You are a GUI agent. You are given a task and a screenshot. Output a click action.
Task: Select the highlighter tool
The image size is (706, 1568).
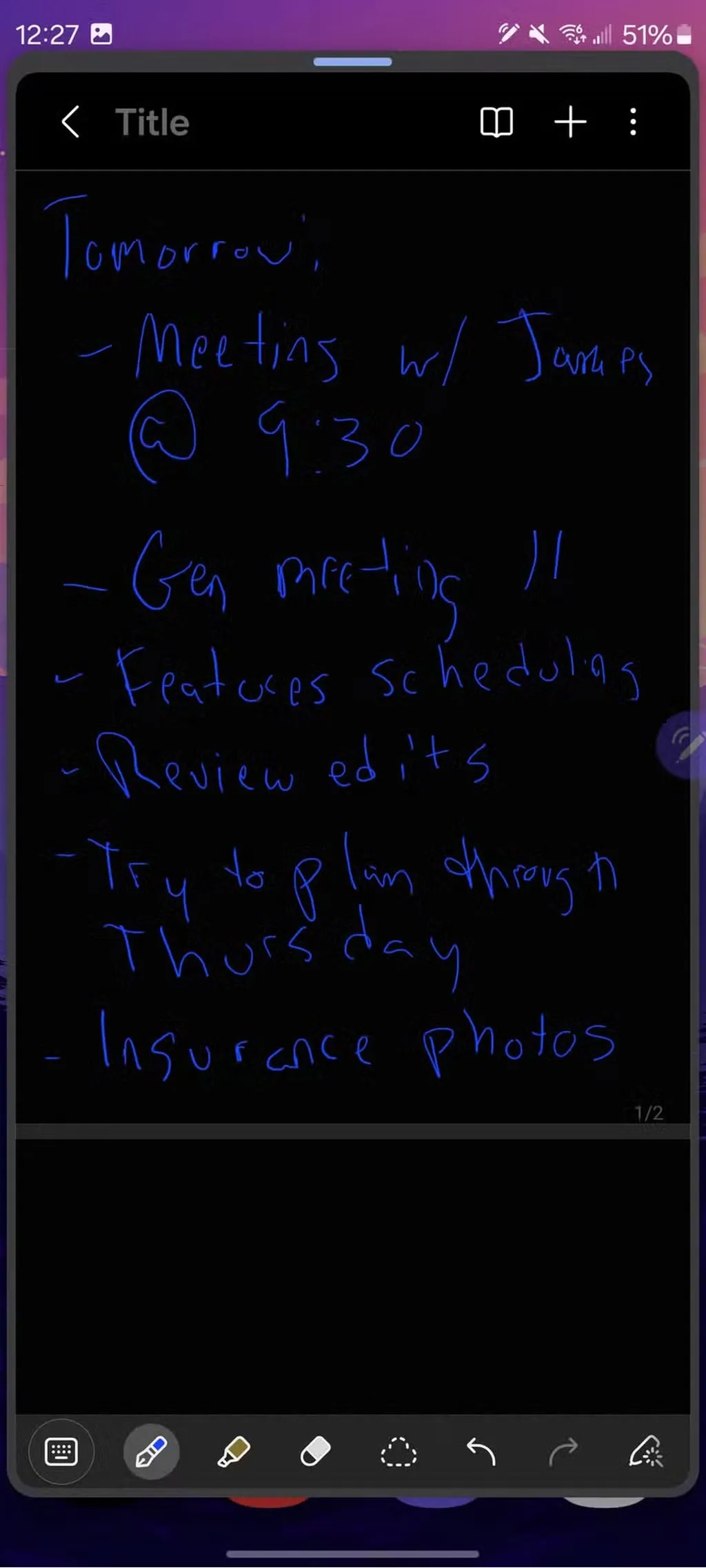(234, 1452)
